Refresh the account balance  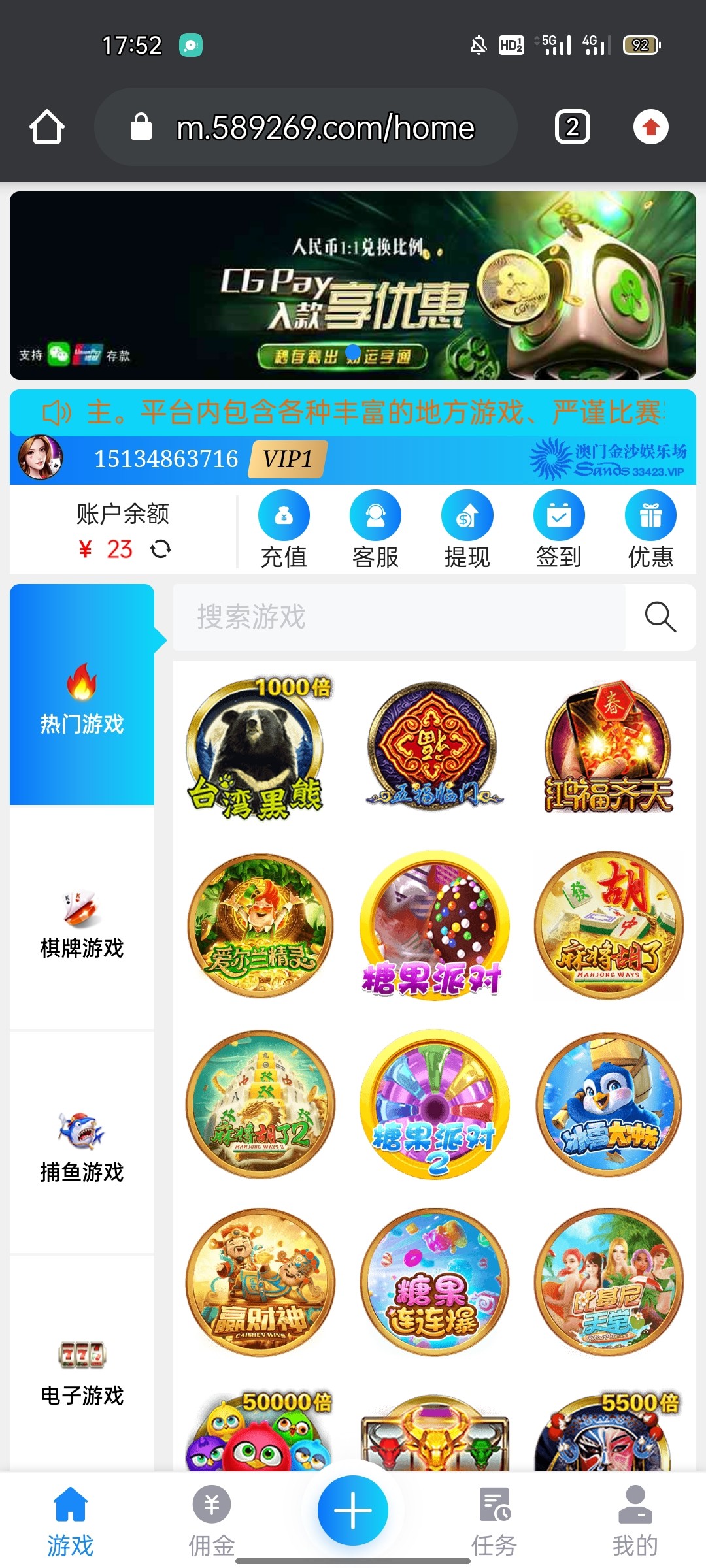[x=161, y=549]
